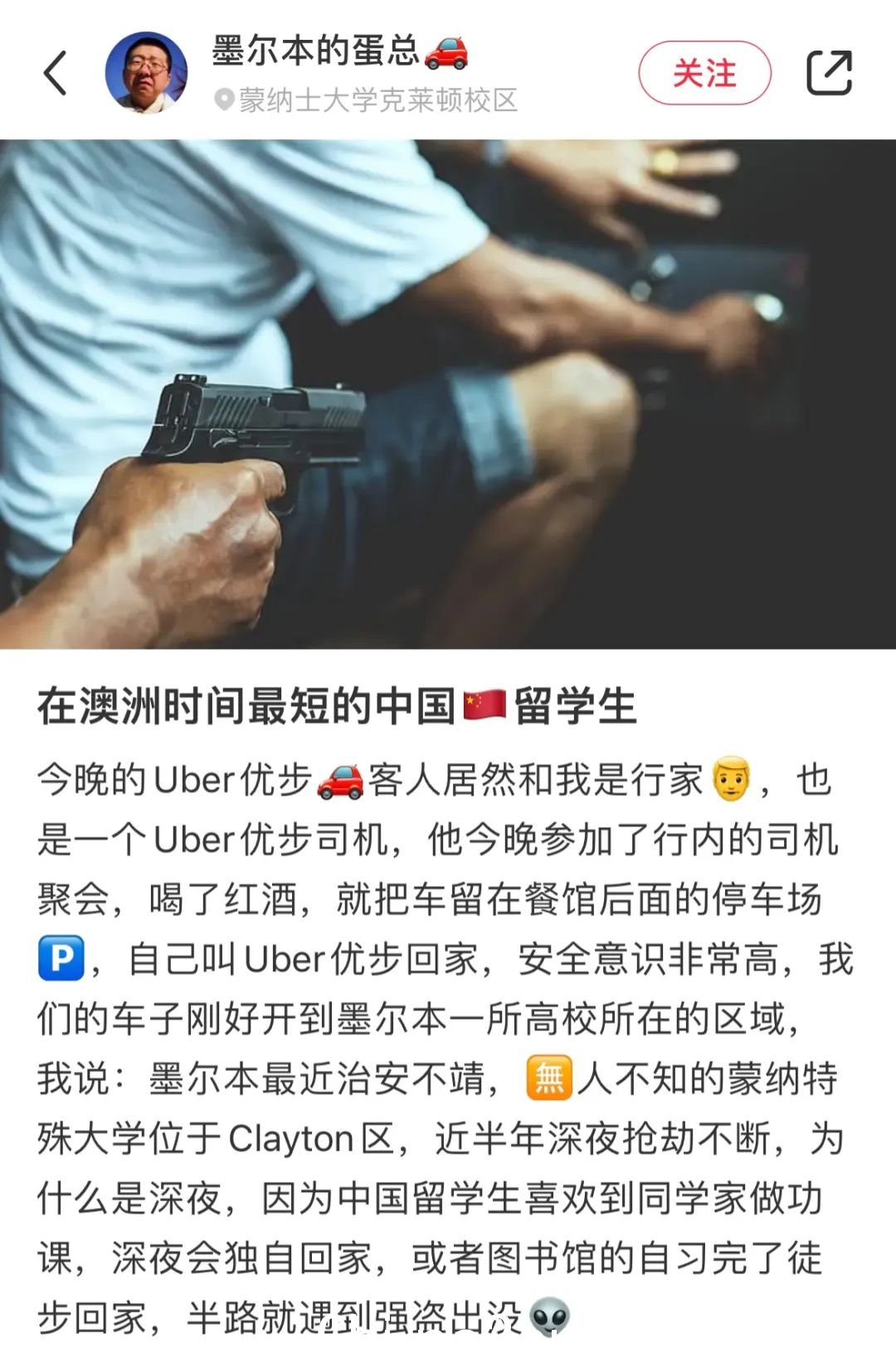The height and width of the screenshot is (1363, 896).
Task: Go back using the top-left arrow
Action: pyautogui.click(x=55, y=73)
